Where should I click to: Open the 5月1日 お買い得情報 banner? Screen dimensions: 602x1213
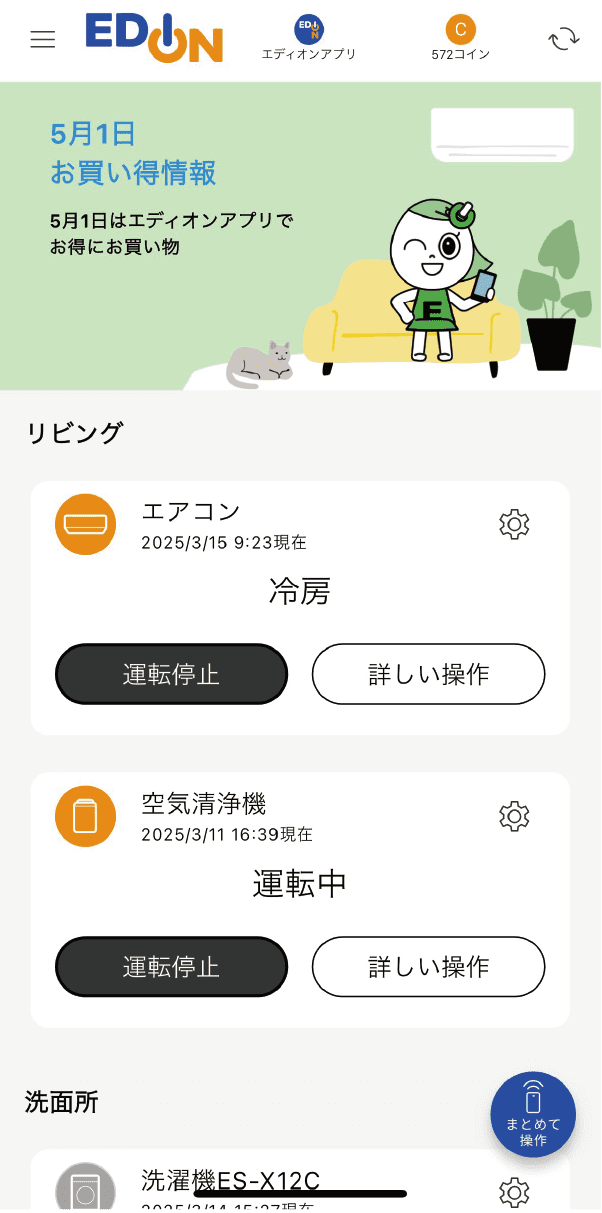pos(300,236)
